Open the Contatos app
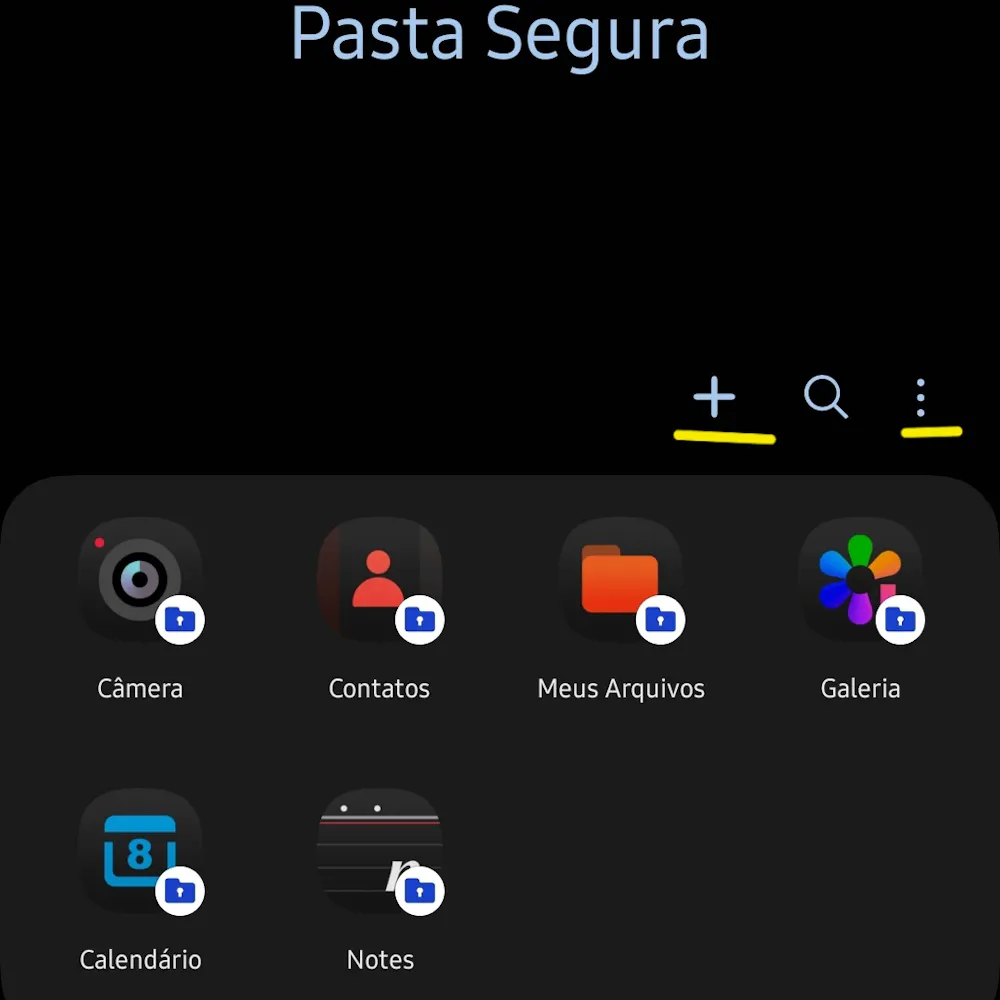 pos(379,580)
